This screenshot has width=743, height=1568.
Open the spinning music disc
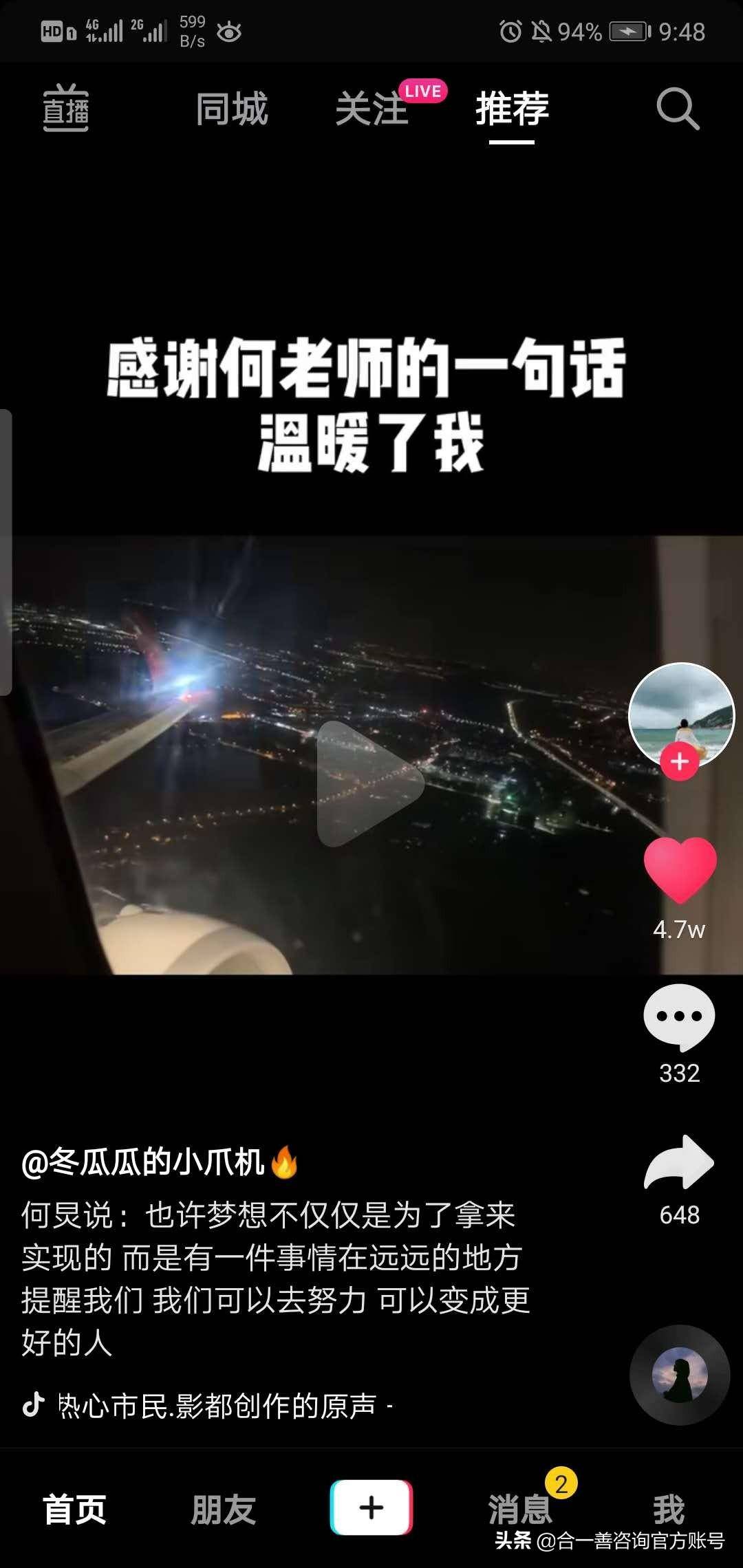680,1374
